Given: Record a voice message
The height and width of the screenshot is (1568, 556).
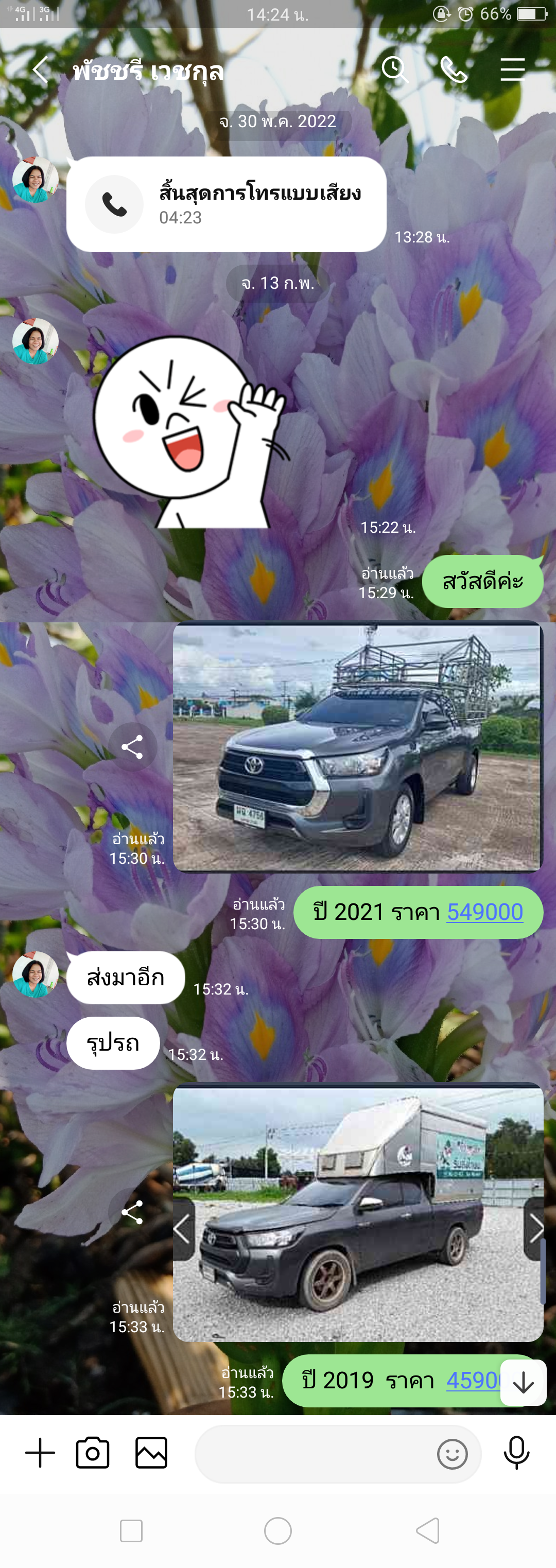Looking at the screenshot, I should pos(516,1454).
